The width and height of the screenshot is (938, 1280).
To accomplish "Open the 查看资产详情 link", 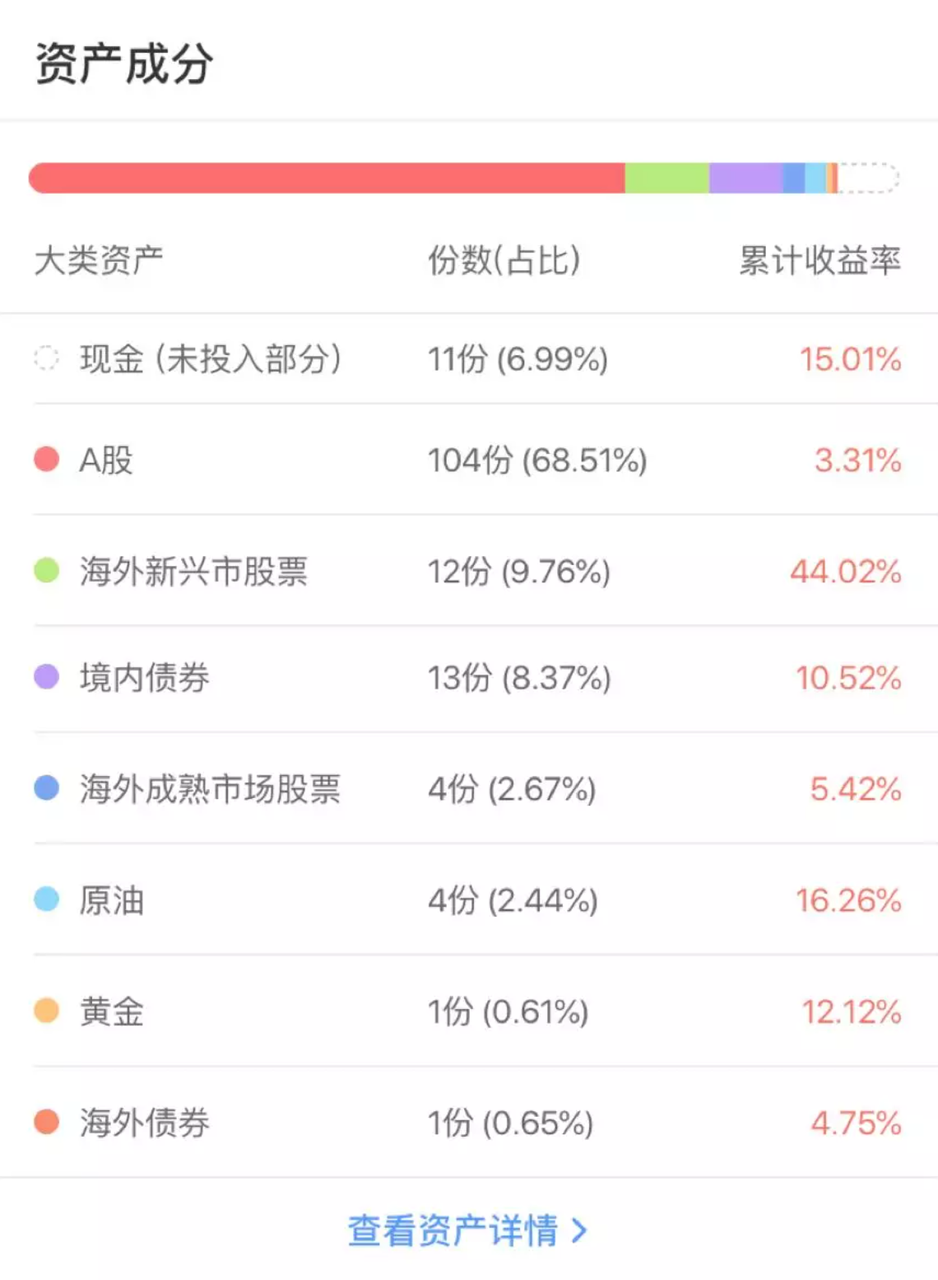I will tap(467, 1230).
